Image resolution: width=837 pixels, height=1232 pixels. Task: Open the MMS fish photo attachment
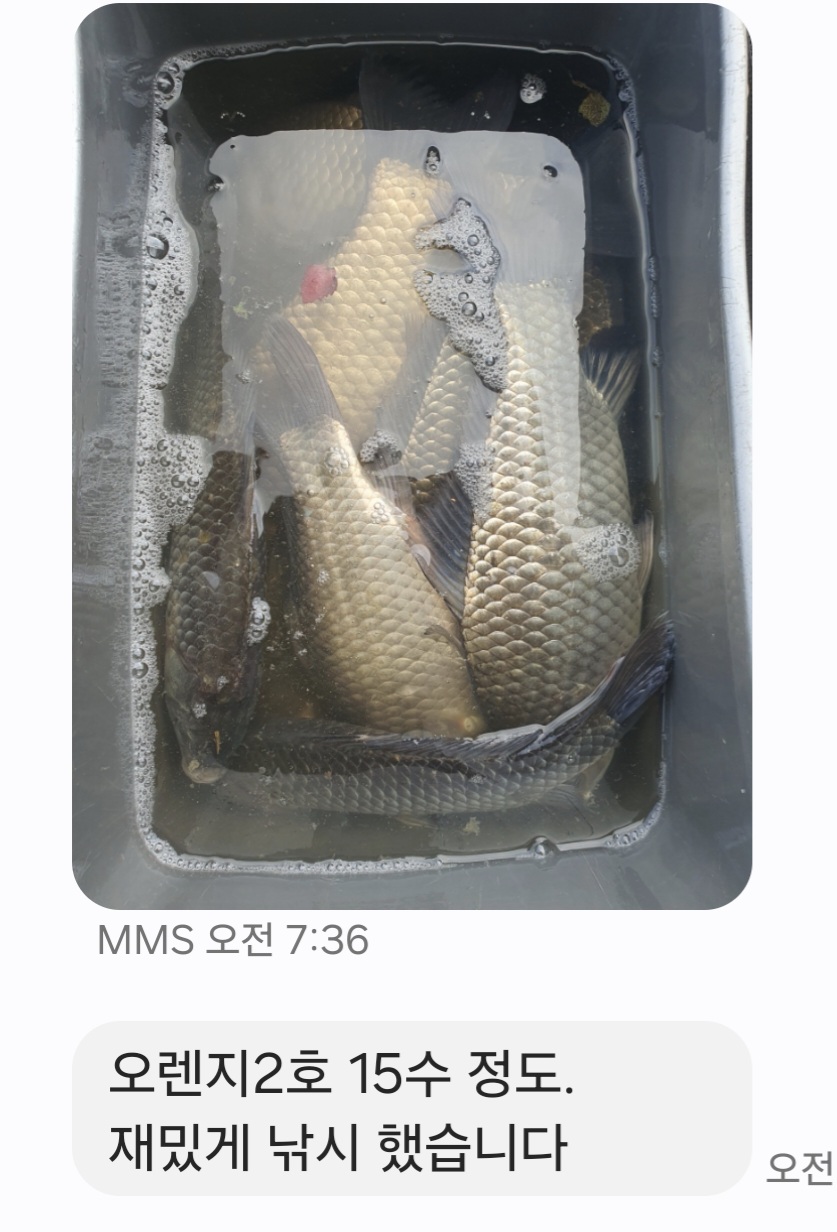tap(412, 456)
